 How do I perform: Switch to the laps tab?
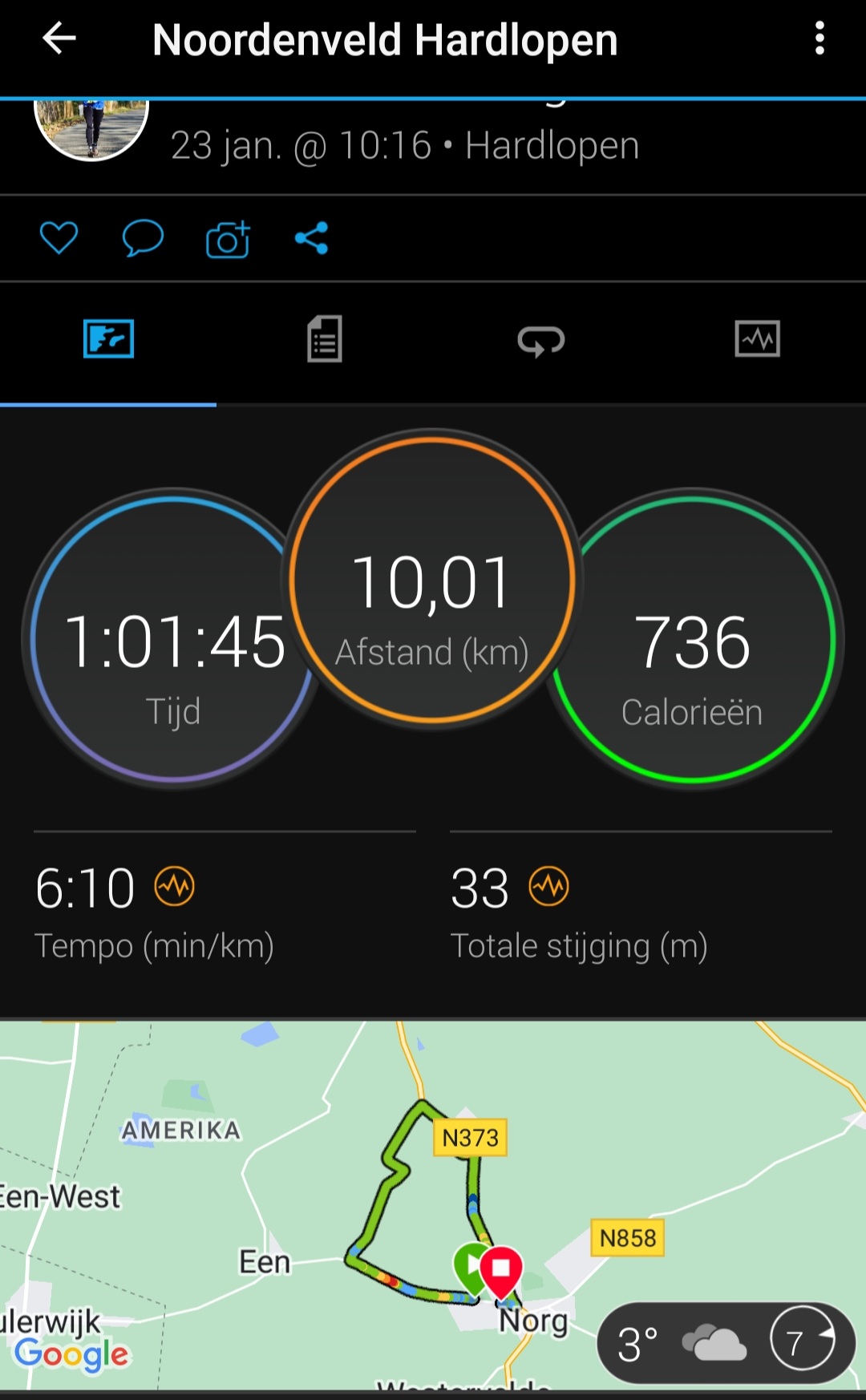(541, 341)
